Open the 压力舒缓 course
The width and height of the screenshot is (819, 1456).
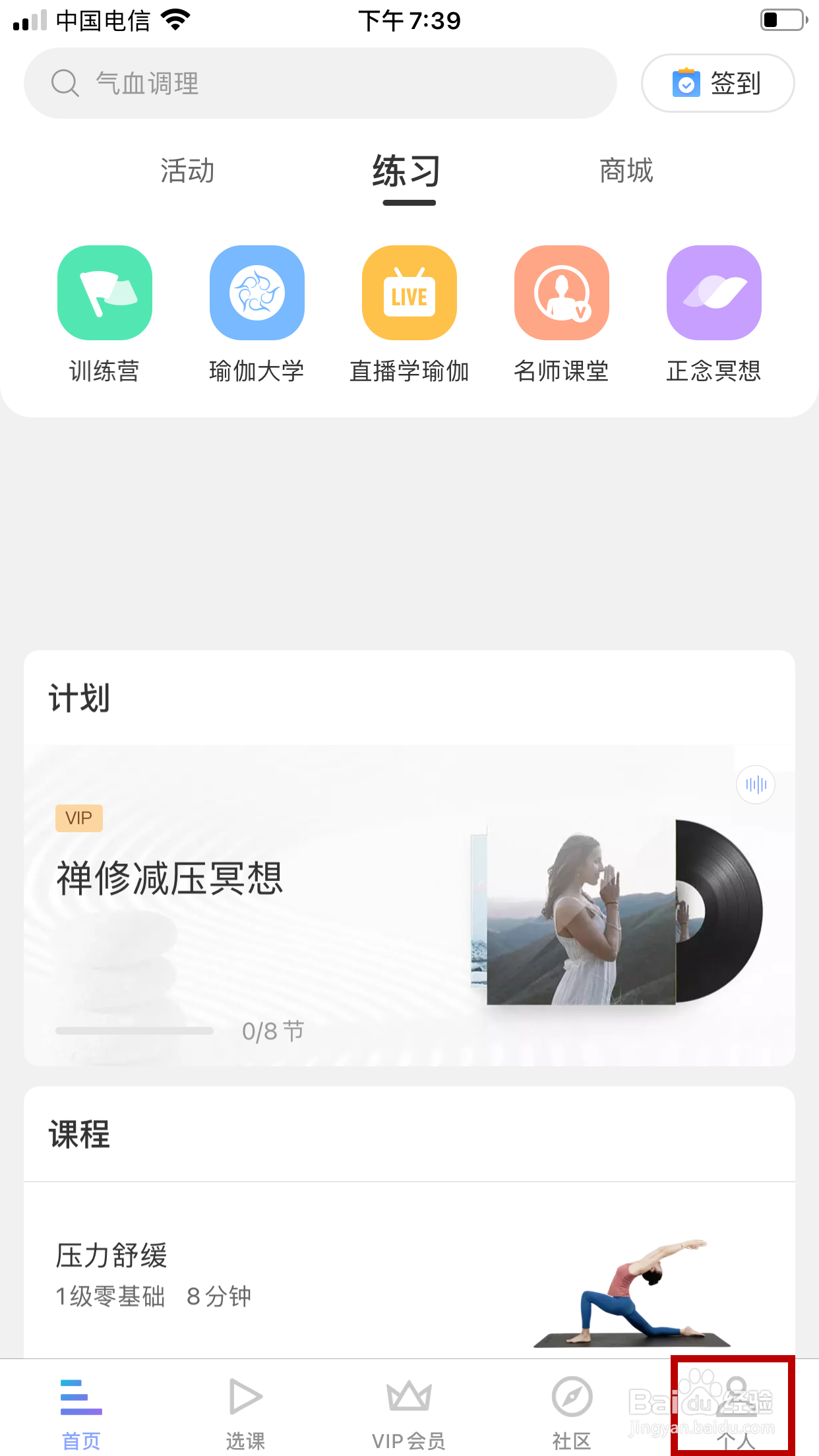tap(409, 1271)
